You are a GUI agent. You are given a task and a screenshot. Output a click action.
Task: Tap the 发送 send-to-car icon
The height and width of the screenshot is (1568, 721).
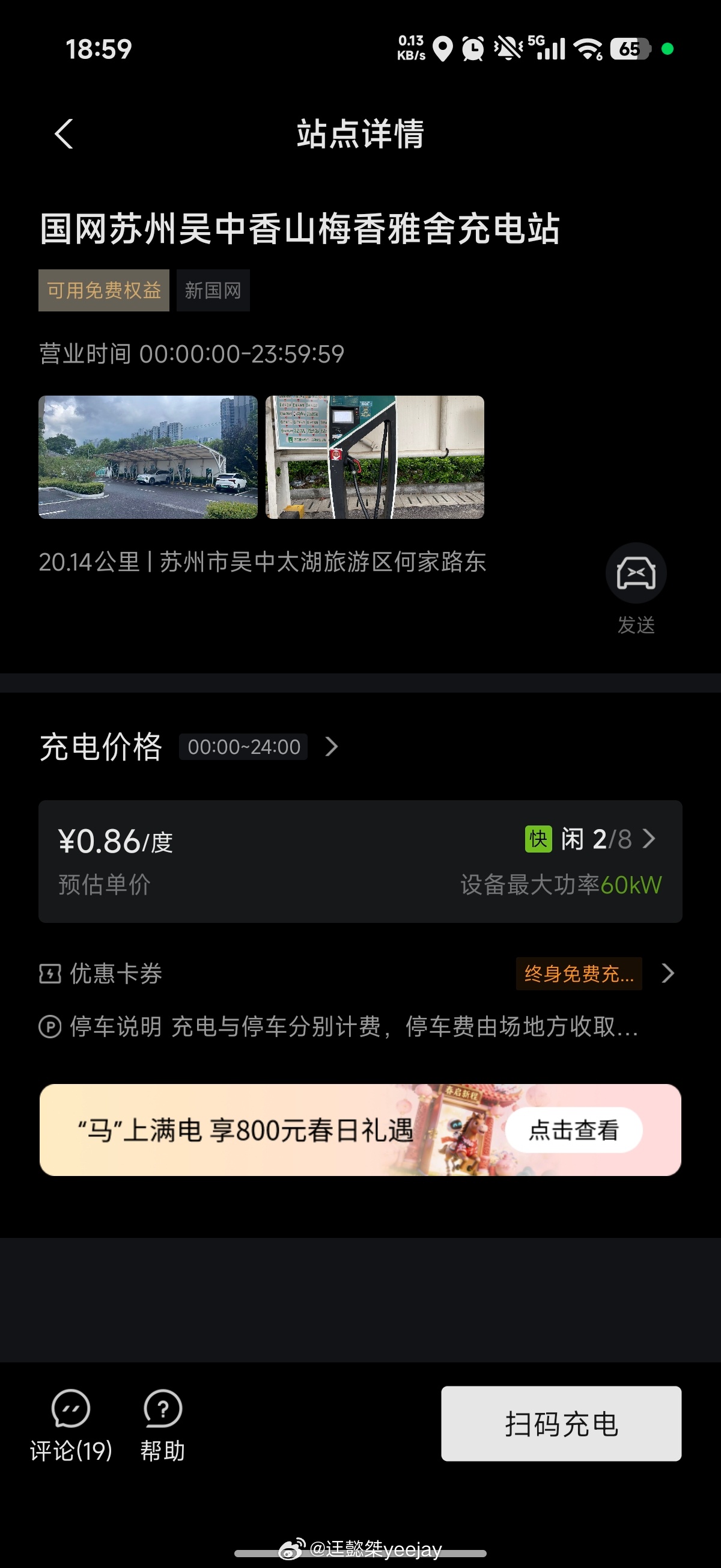635,572
